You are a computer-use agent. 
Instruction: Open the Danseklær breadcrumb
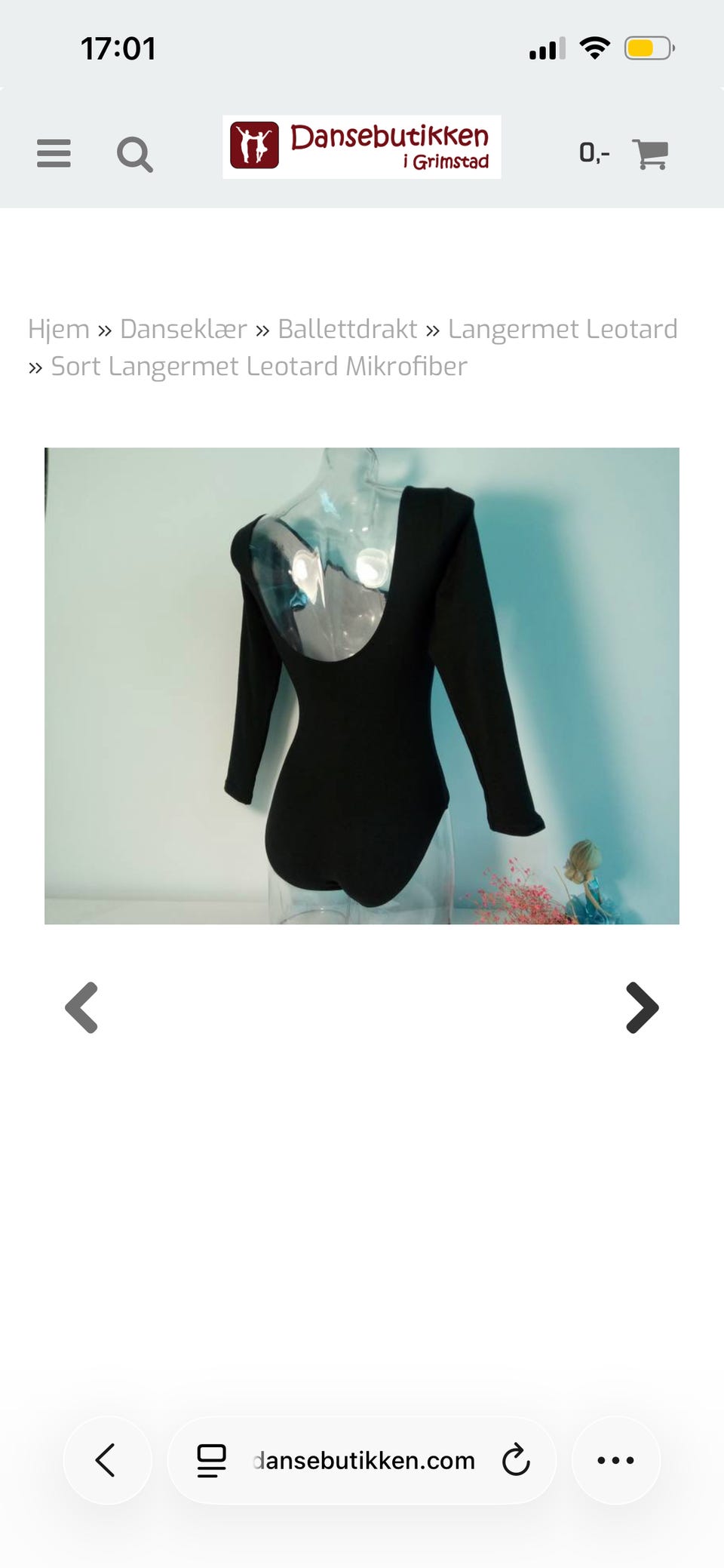pyautogui.click(x=183, y=329)
